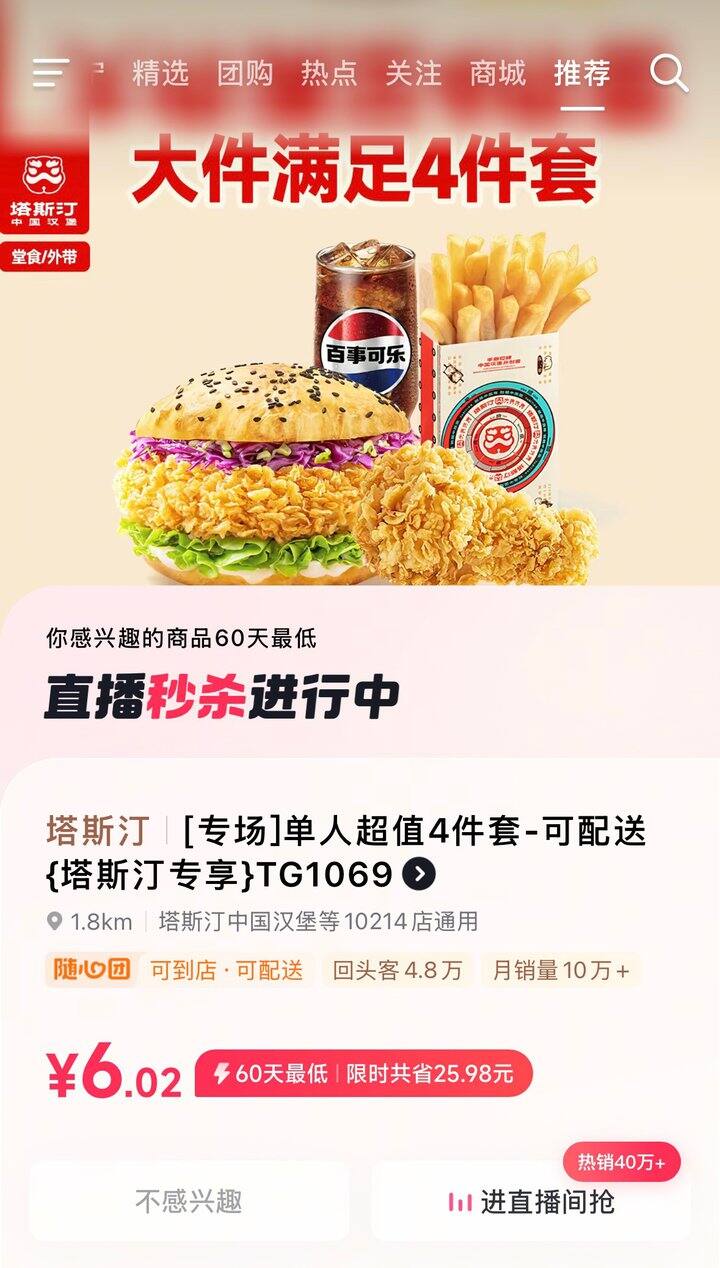The image size is (720, 1268).
Task: Switch to the 商城 tab
Action: (x=497, y=73)
